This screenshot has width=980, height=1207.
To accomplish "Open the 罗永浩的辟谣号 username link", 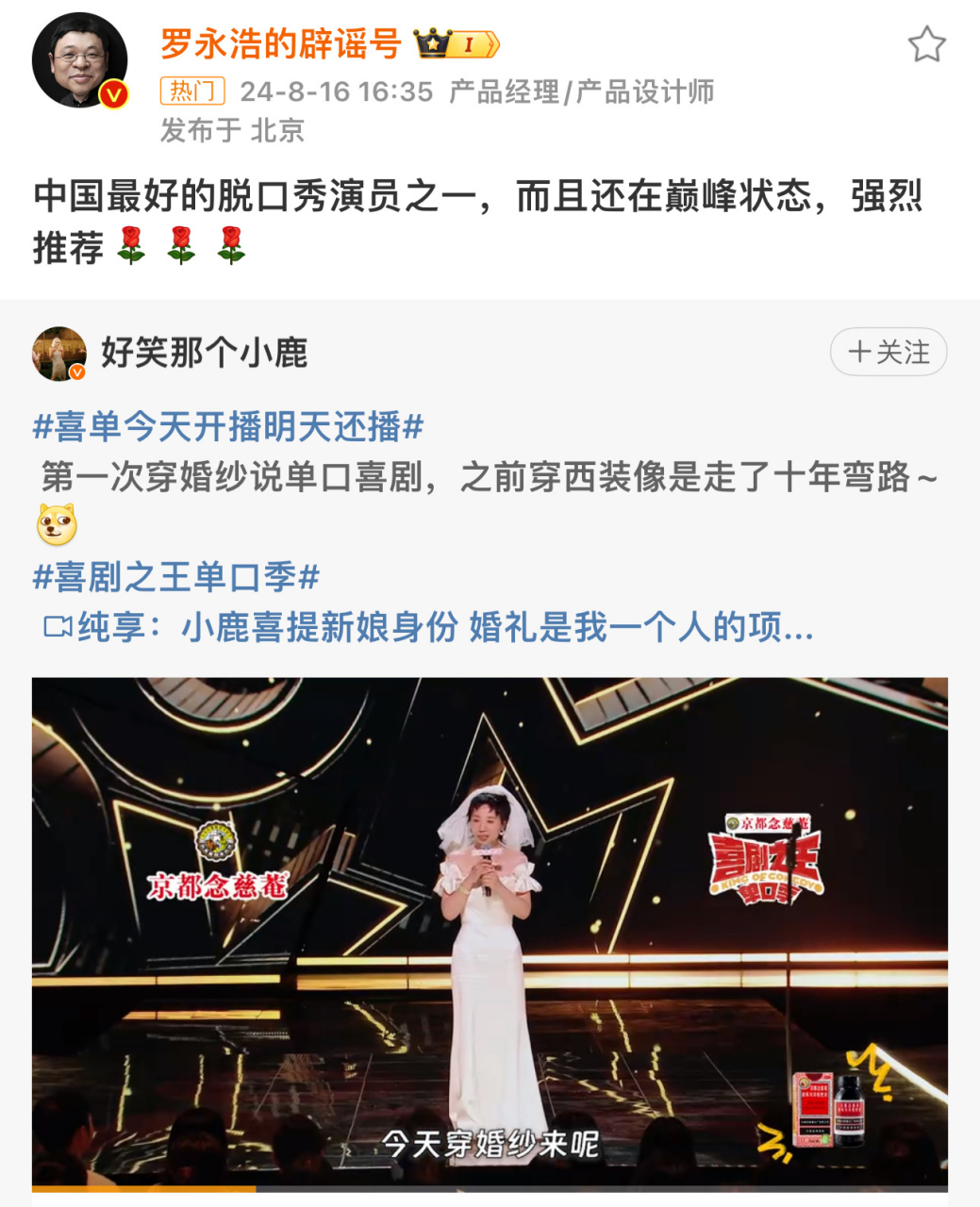I will coord(280,44).
